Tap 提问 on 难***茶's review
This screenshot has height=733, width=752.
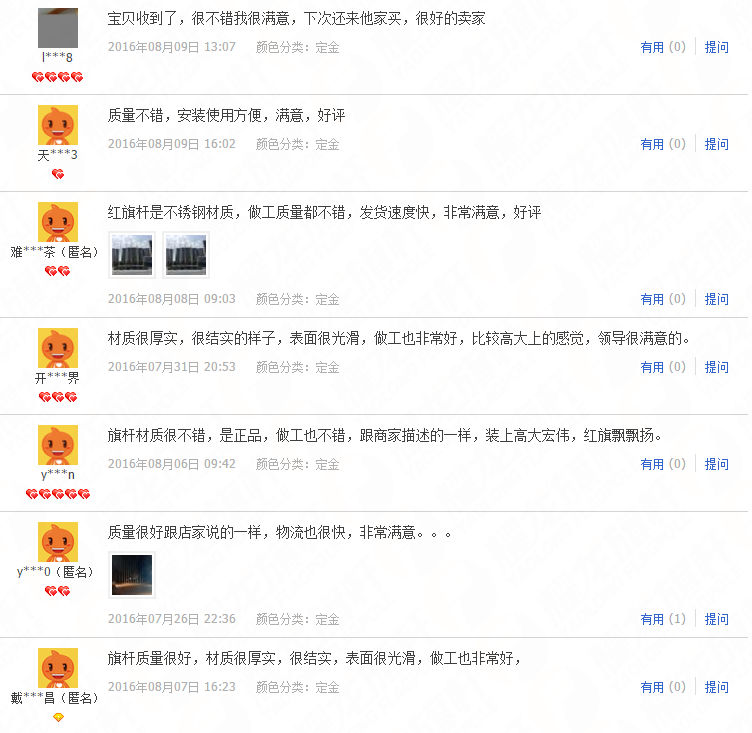point(717,299)
